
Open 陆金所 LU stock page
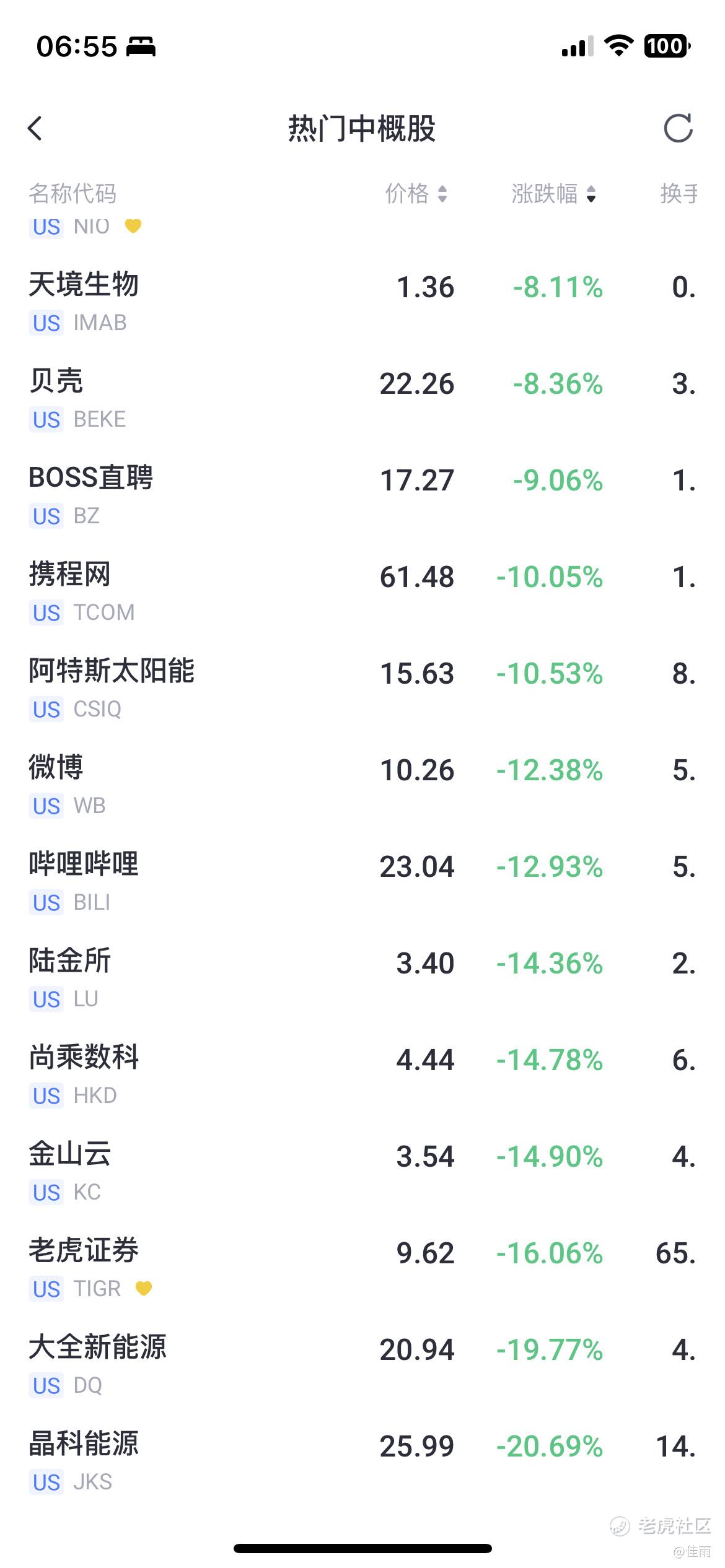click(x=362, y=979)
